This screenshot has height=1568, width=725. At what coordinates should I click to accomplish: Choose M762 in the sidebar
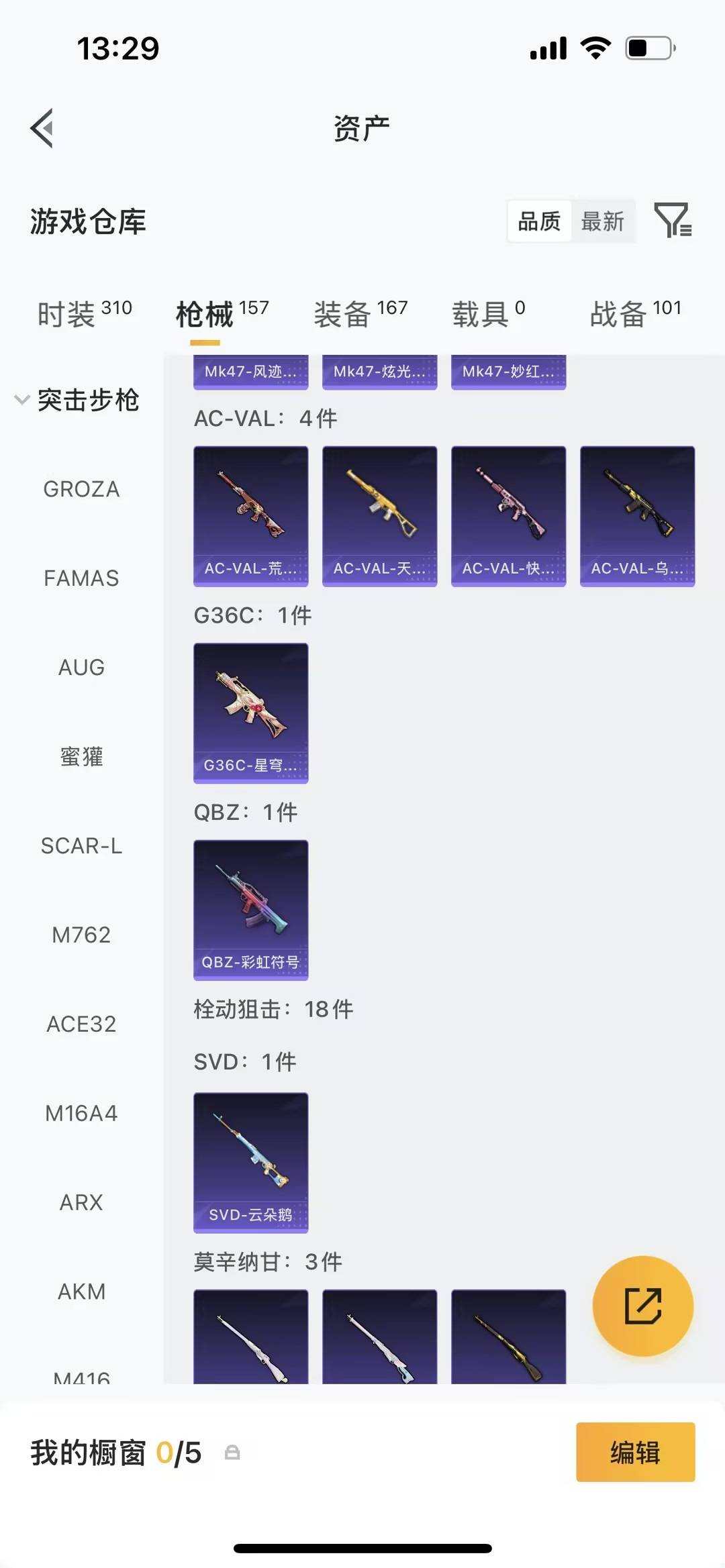[x=81, y=935]
